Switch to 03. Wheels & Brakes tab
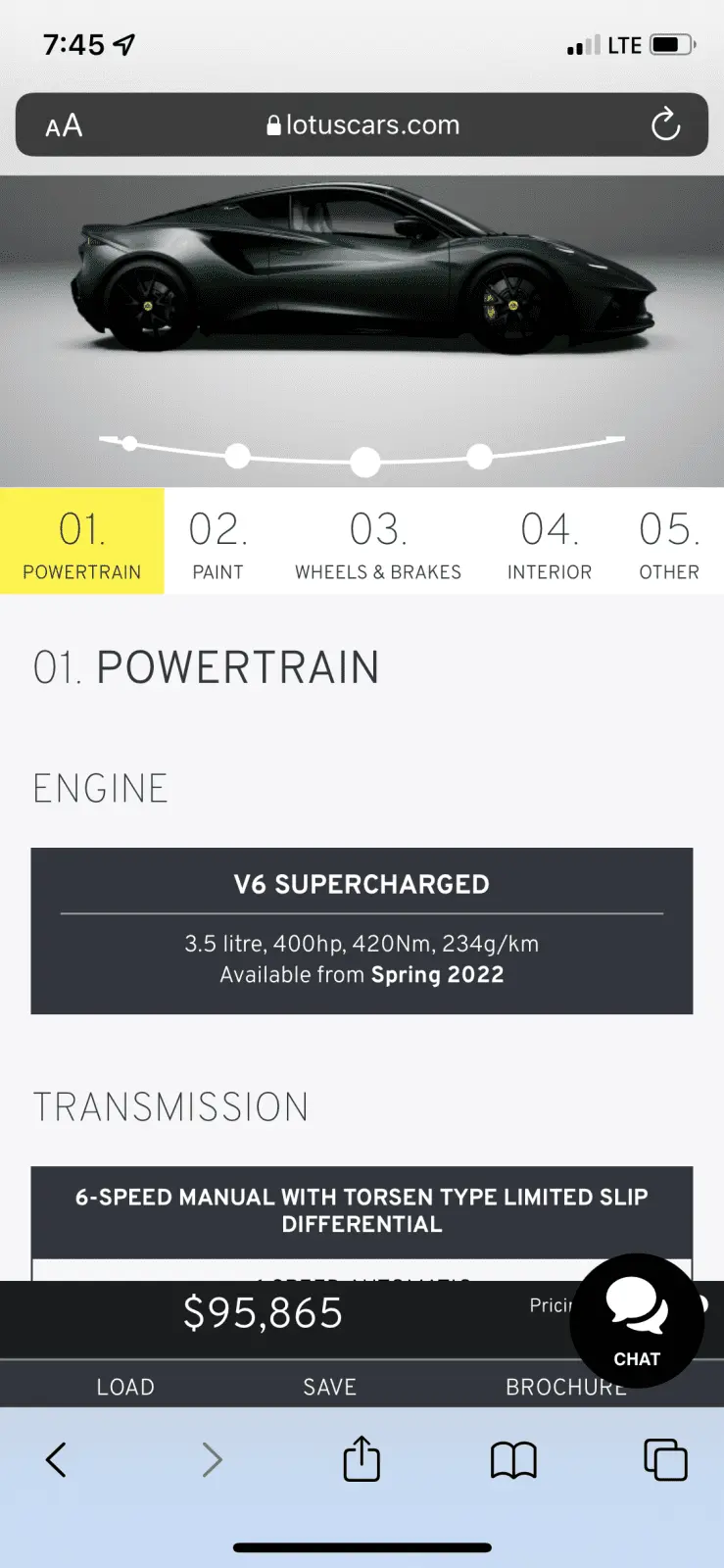The height and width of the screenshot is (1568, 724). (378, 542)
